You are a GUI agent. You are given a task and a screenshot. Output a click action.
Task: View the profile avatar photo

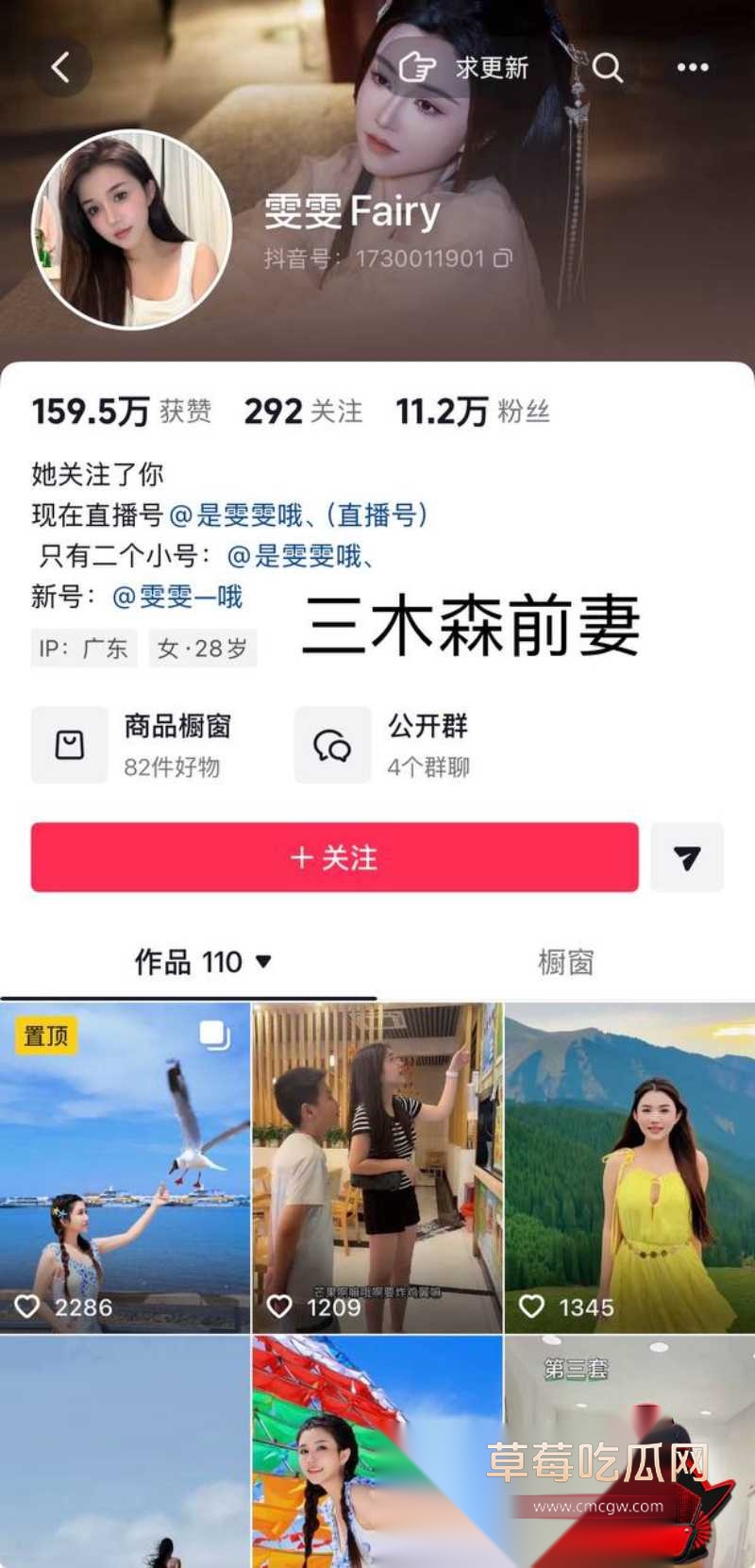point(132,229)
